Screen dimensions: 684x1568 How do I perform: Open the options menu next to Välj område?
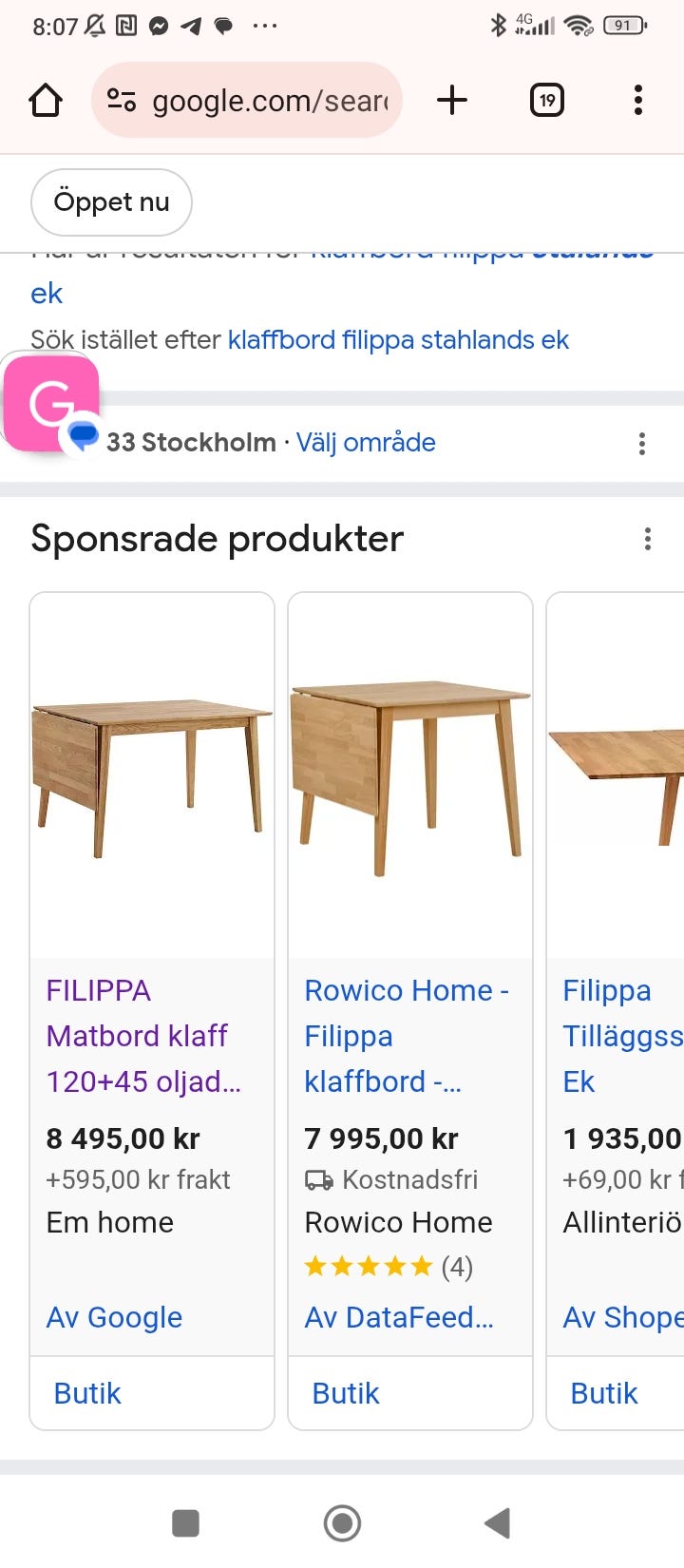(x=642, y=443)
